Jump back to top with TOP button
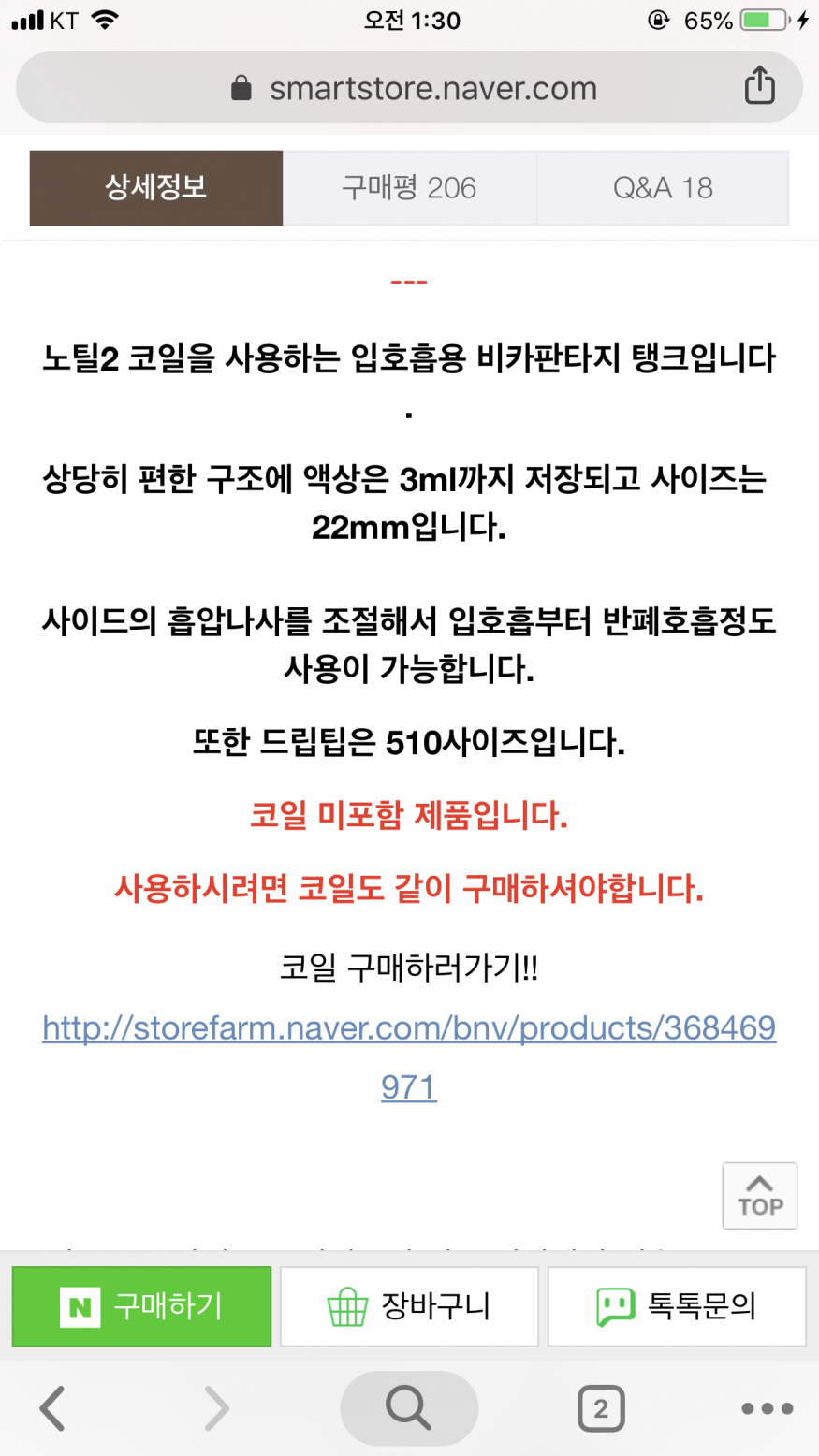 coord(759,1195)
